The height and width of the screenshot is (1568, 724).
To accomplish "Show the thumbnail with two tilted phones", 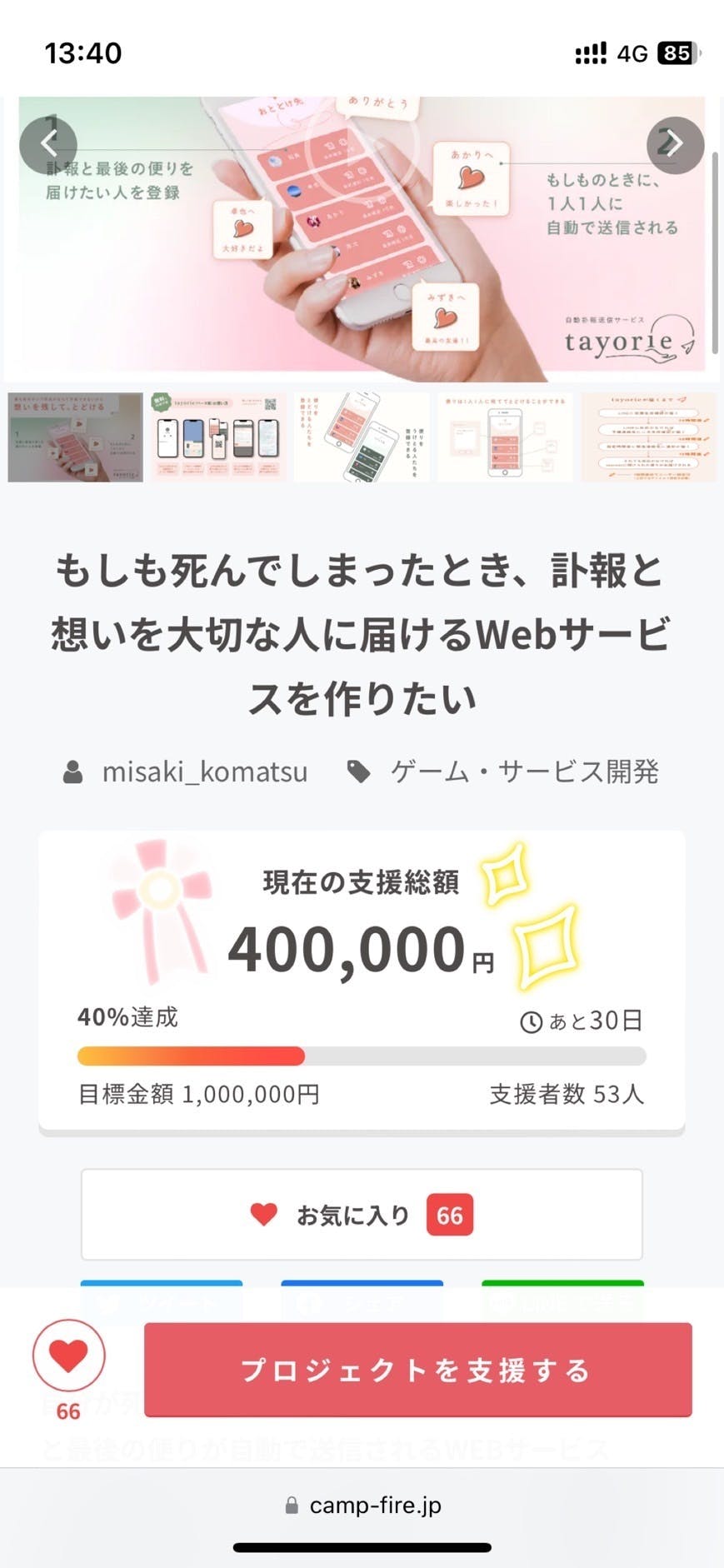I will (x=362, y=437).
